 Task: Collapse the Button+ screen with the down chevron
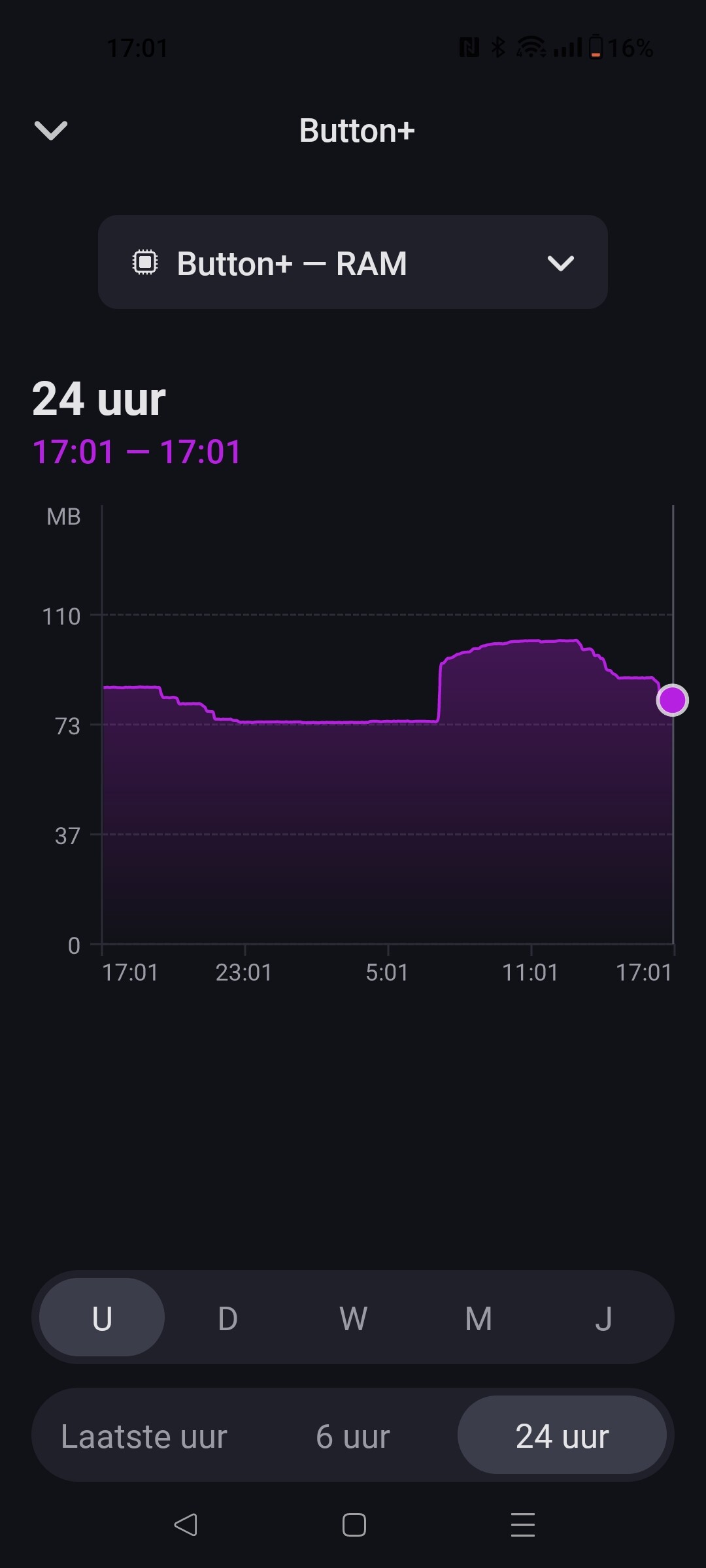pos(51,130)
